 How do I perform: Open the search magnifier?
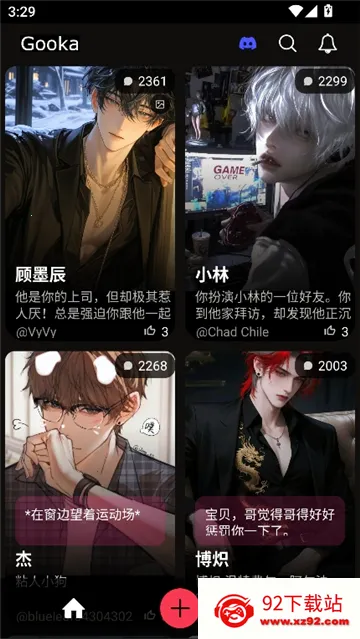pyautogui.click(x=287, y=43)
